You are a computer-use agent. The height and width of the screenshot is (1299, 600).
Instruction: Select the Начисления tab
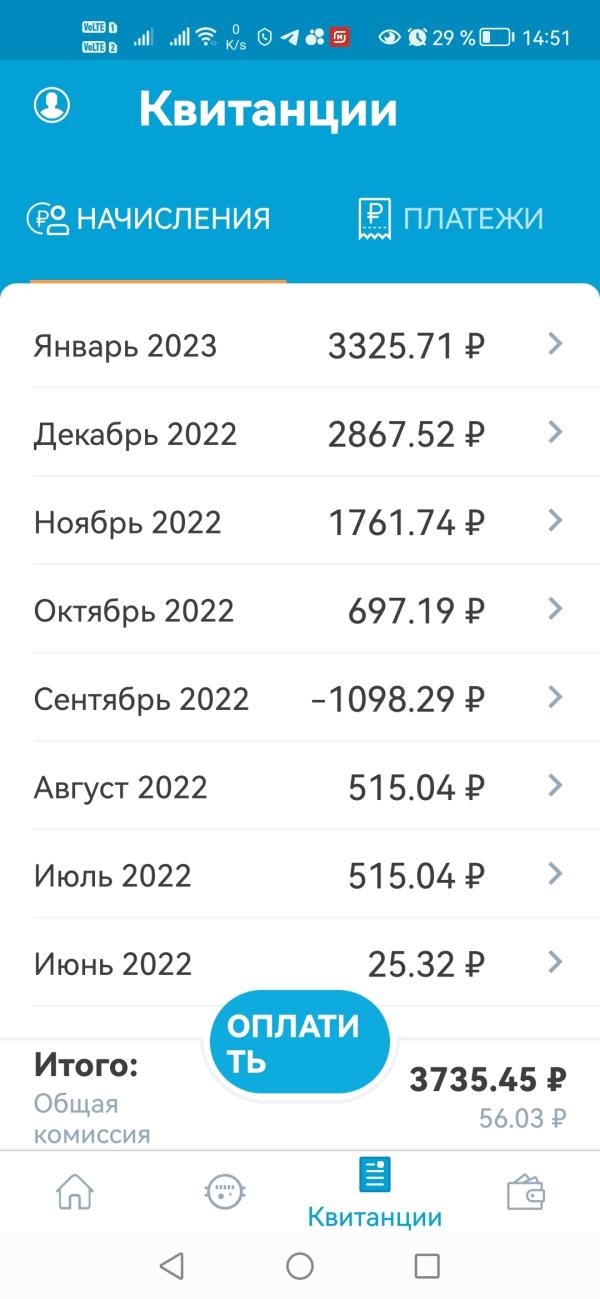coord(149,219)
